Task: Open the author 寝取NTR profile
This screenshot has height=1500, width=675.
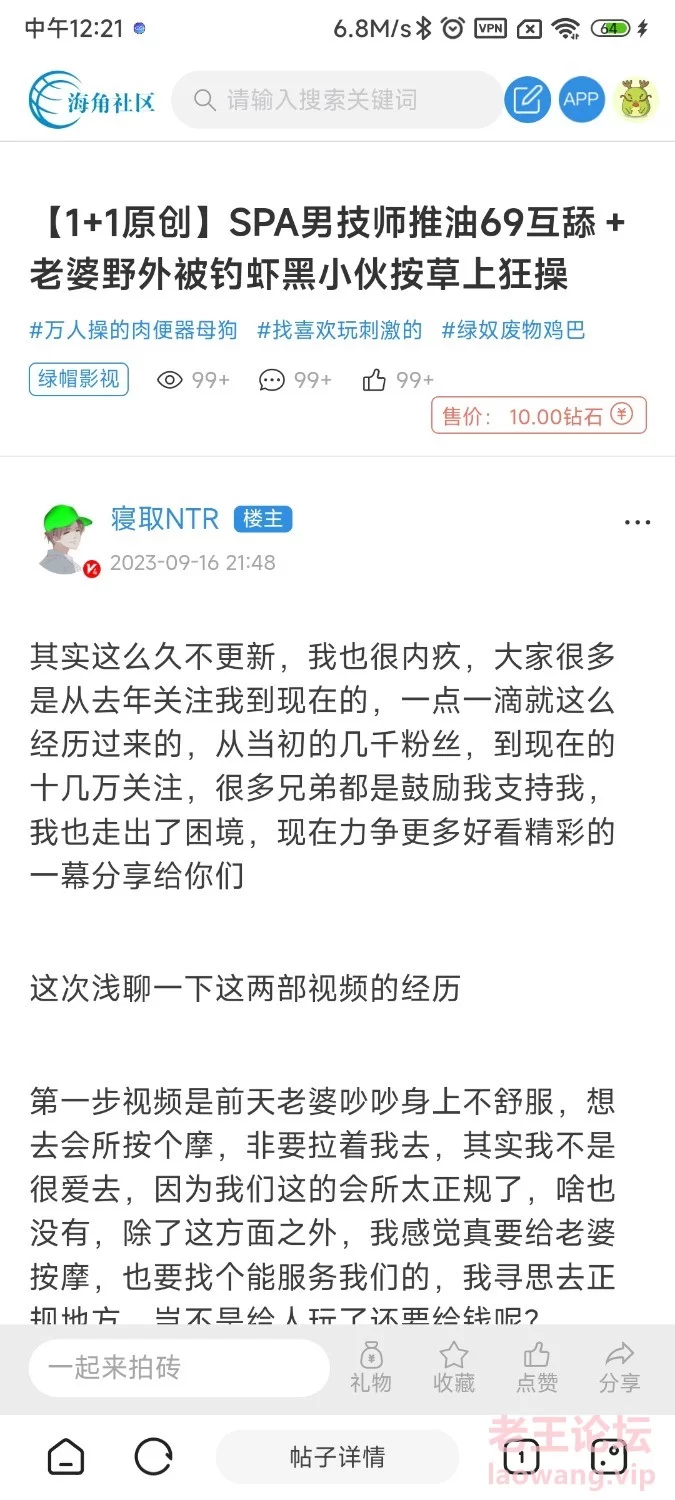Action: [164, 519]
